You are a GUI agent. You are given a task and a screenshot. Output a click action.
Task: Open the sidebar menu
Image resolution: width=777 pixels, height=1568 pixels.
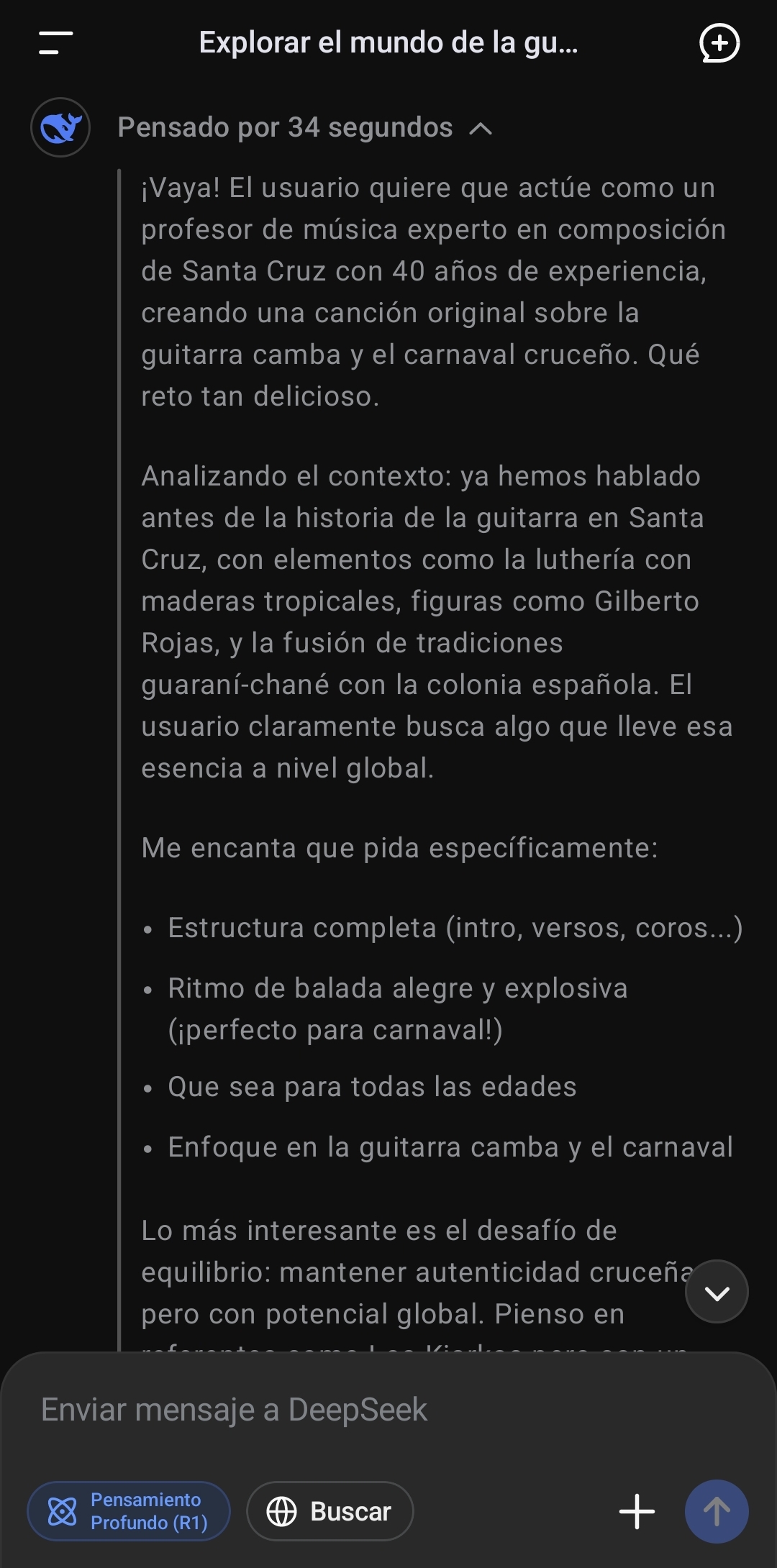coord(56,43)
